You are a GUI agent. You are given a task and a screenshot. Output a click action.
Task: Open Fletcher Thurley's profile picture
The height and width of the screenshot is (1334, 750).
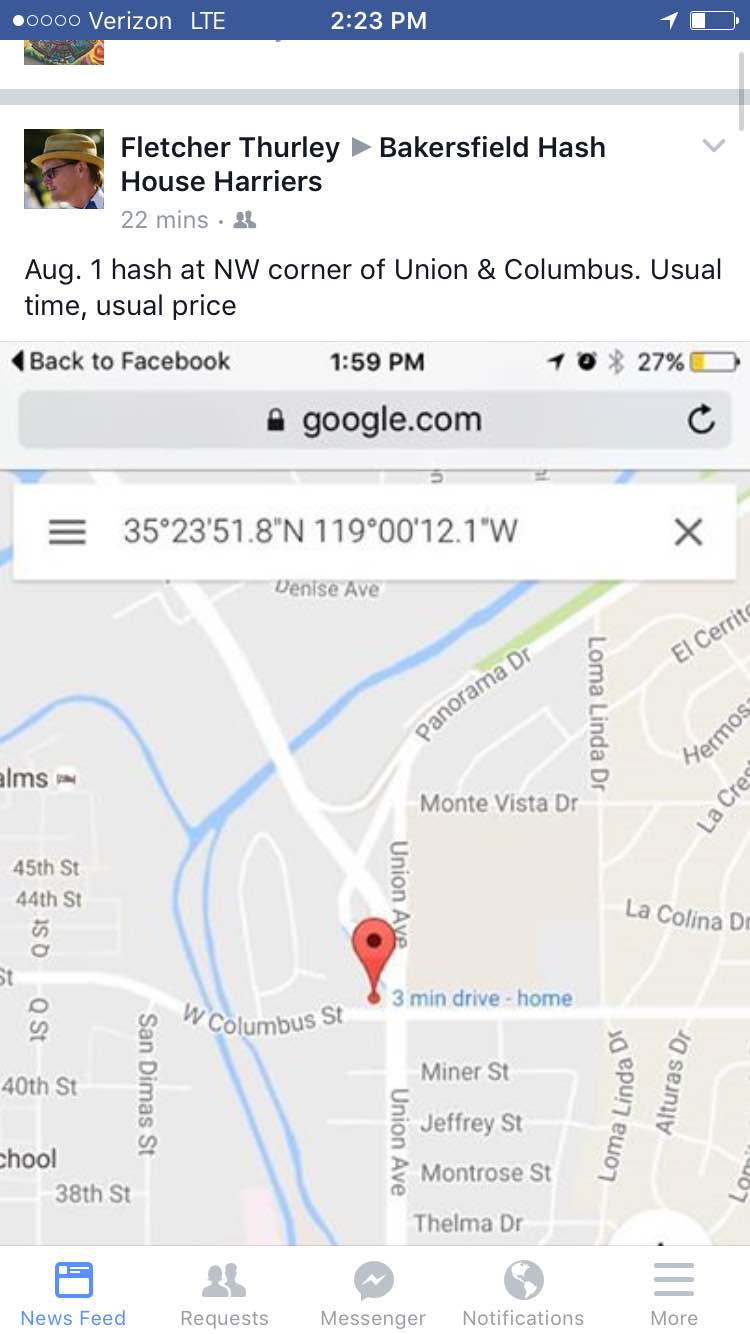pos(64,168)
